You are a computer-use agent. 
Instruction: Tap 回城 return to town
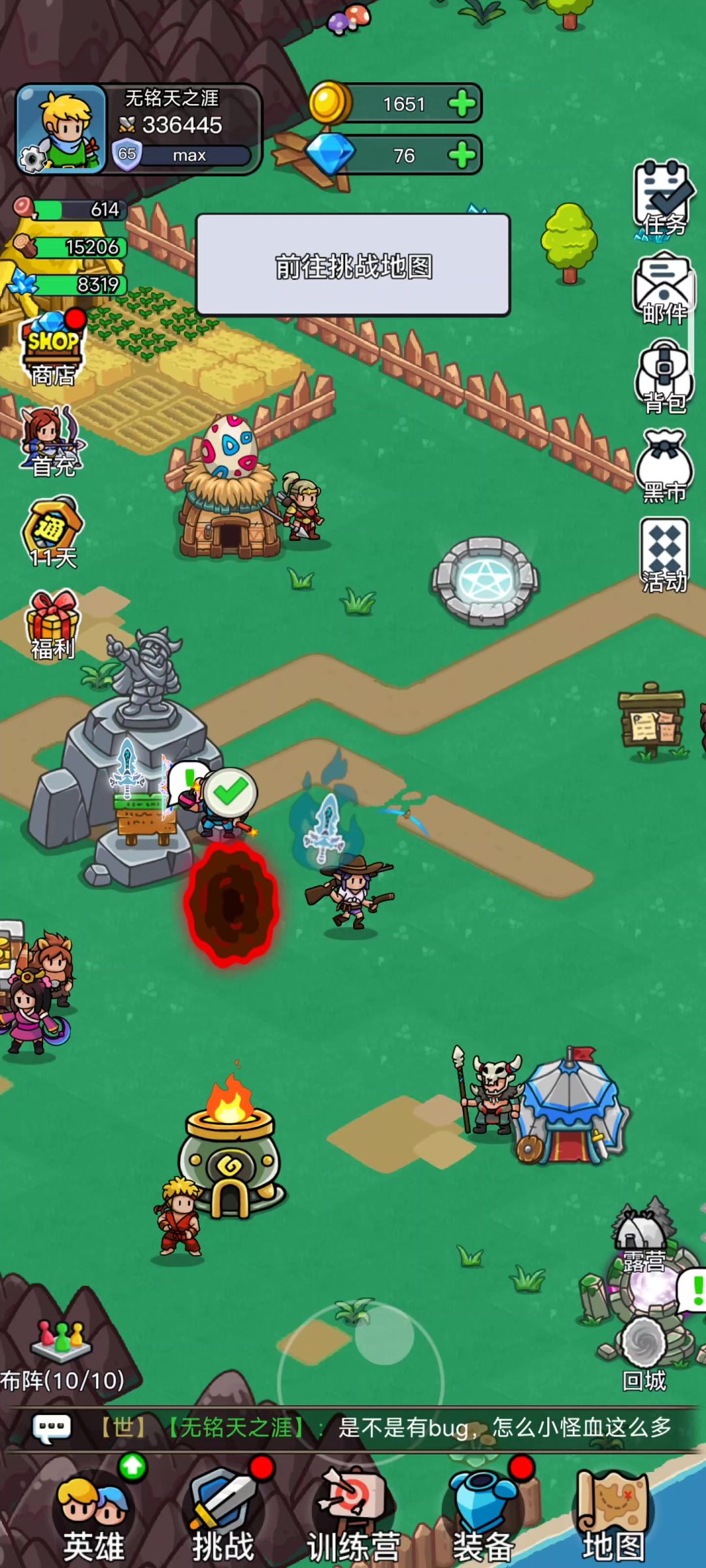tap(644, 1352)
